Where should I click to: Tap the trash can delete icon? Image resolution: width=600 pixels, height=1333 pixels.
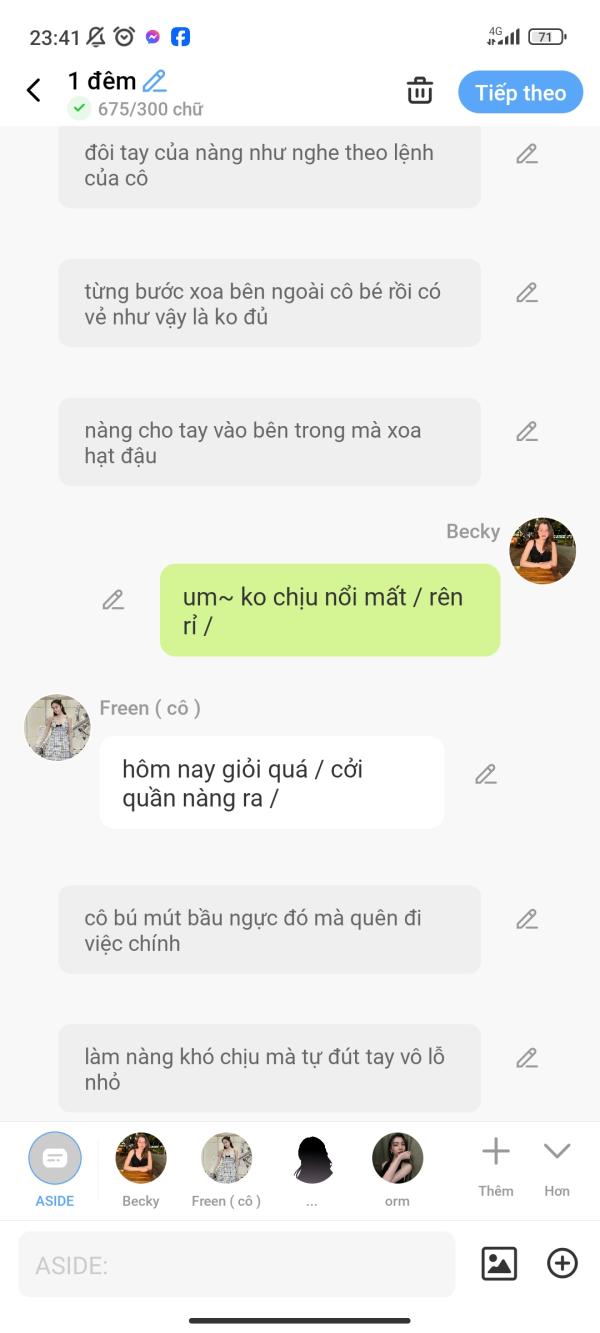click(420, 91)
